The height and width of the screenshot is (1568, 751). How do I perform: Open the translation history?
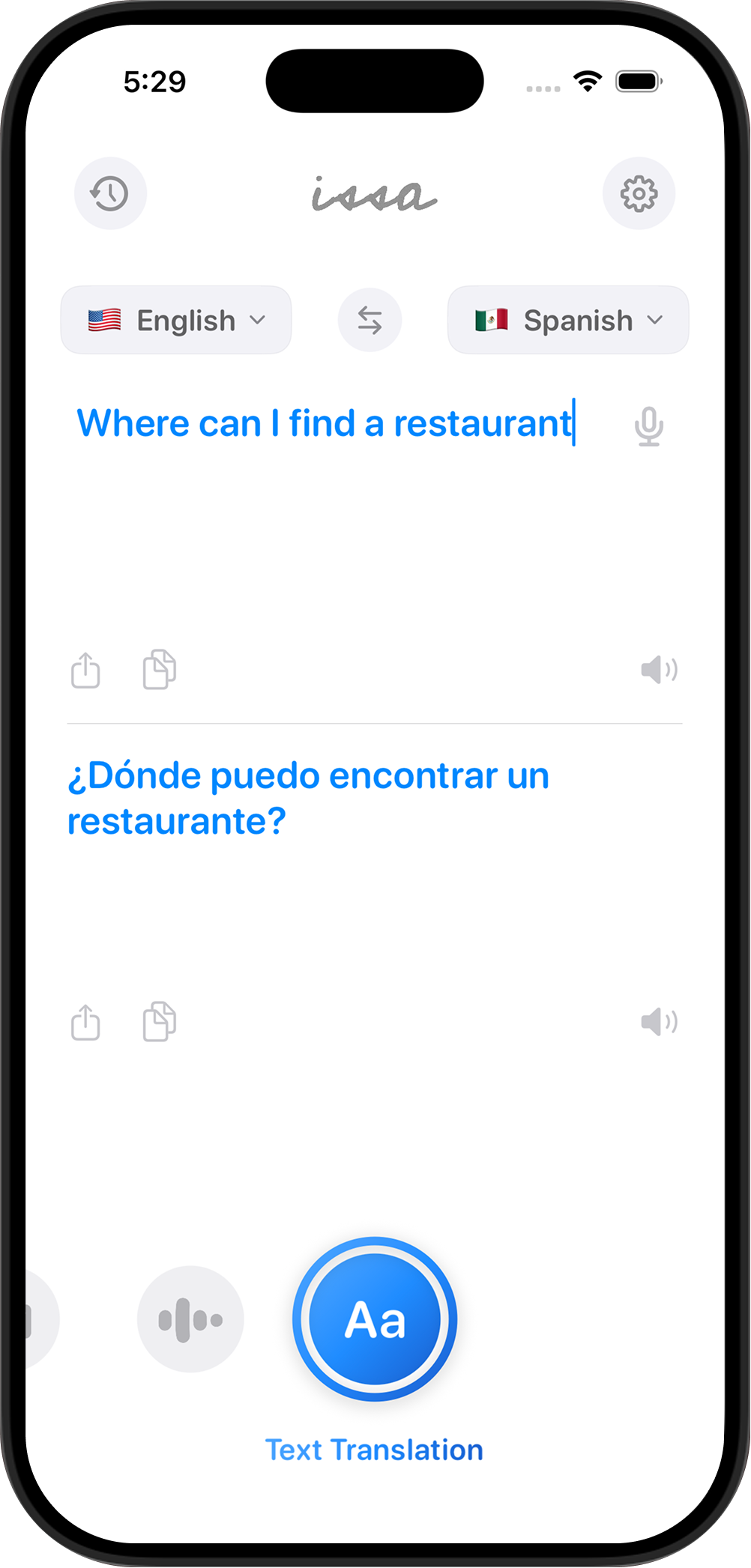coord(109,193)
